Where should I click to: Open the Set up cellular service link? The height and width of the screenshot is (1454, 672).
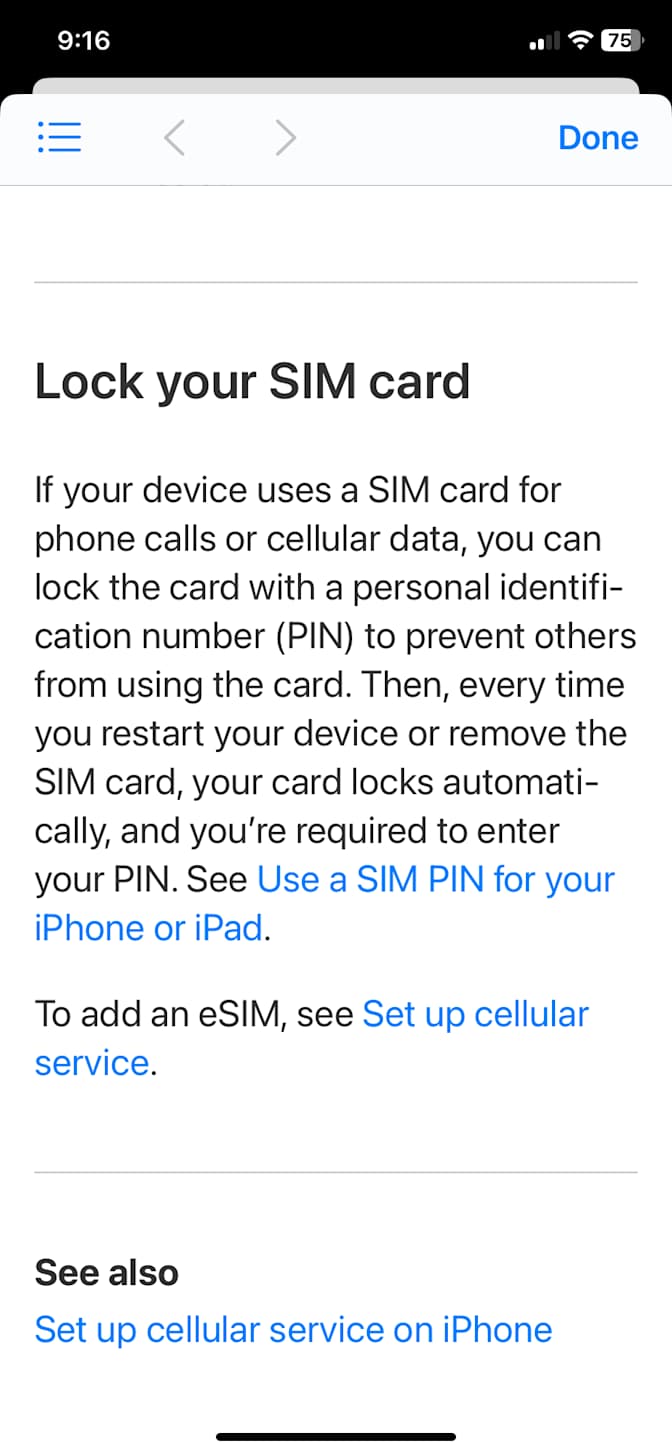[x=475, y=1014]
